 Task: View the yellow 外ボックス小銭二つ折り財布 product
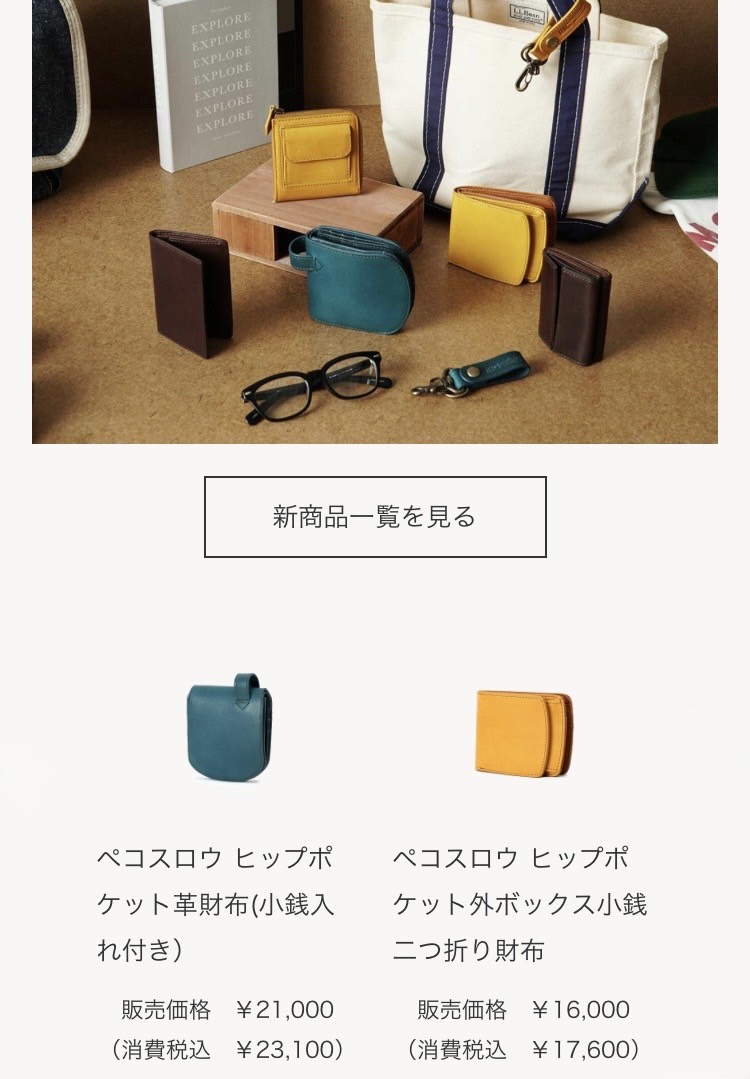(524, 733)
